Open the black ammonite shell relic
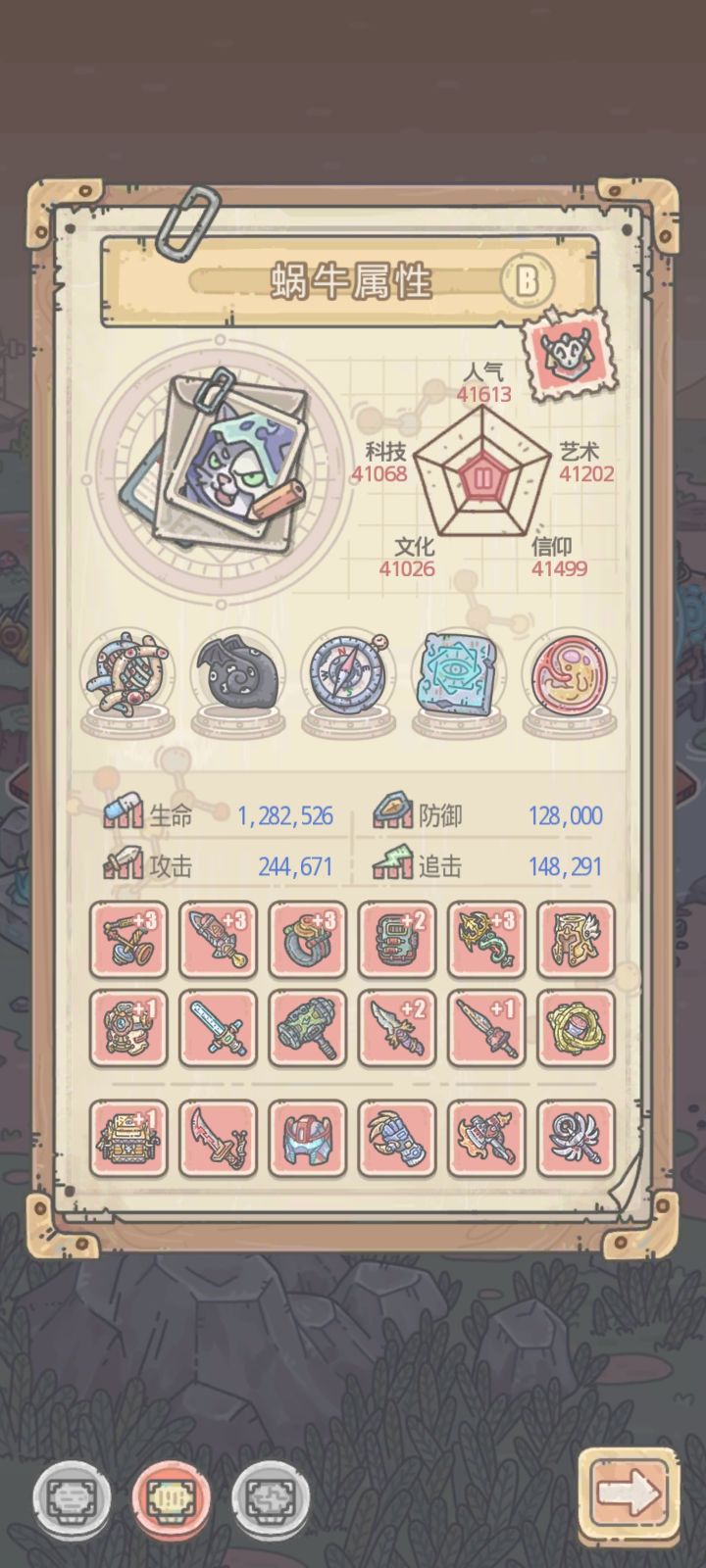Viewport: 706px width, 1568px height. pos(235,676)
